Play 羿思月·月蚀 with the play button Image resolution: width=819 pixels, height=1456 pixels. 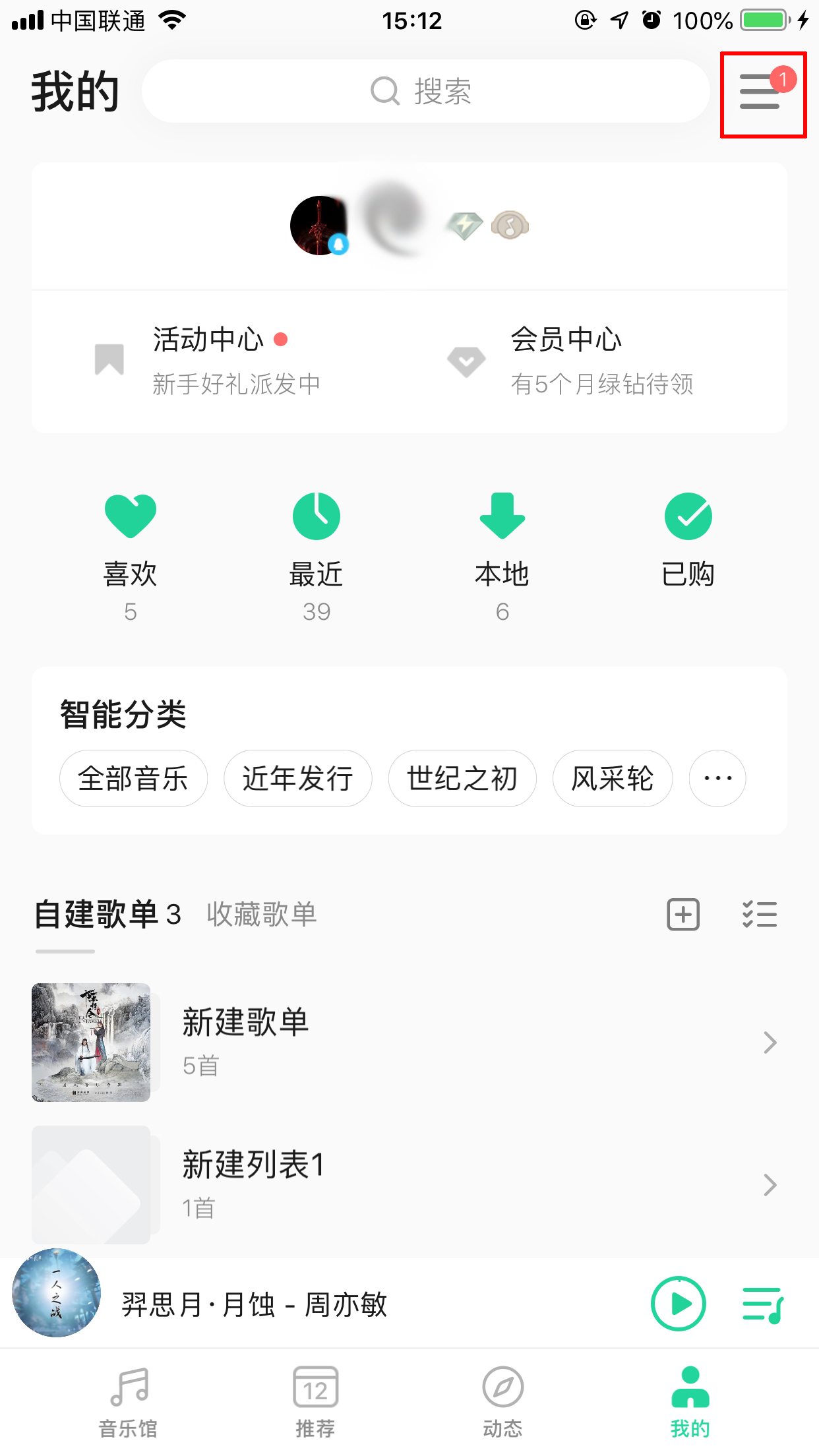678,1302
